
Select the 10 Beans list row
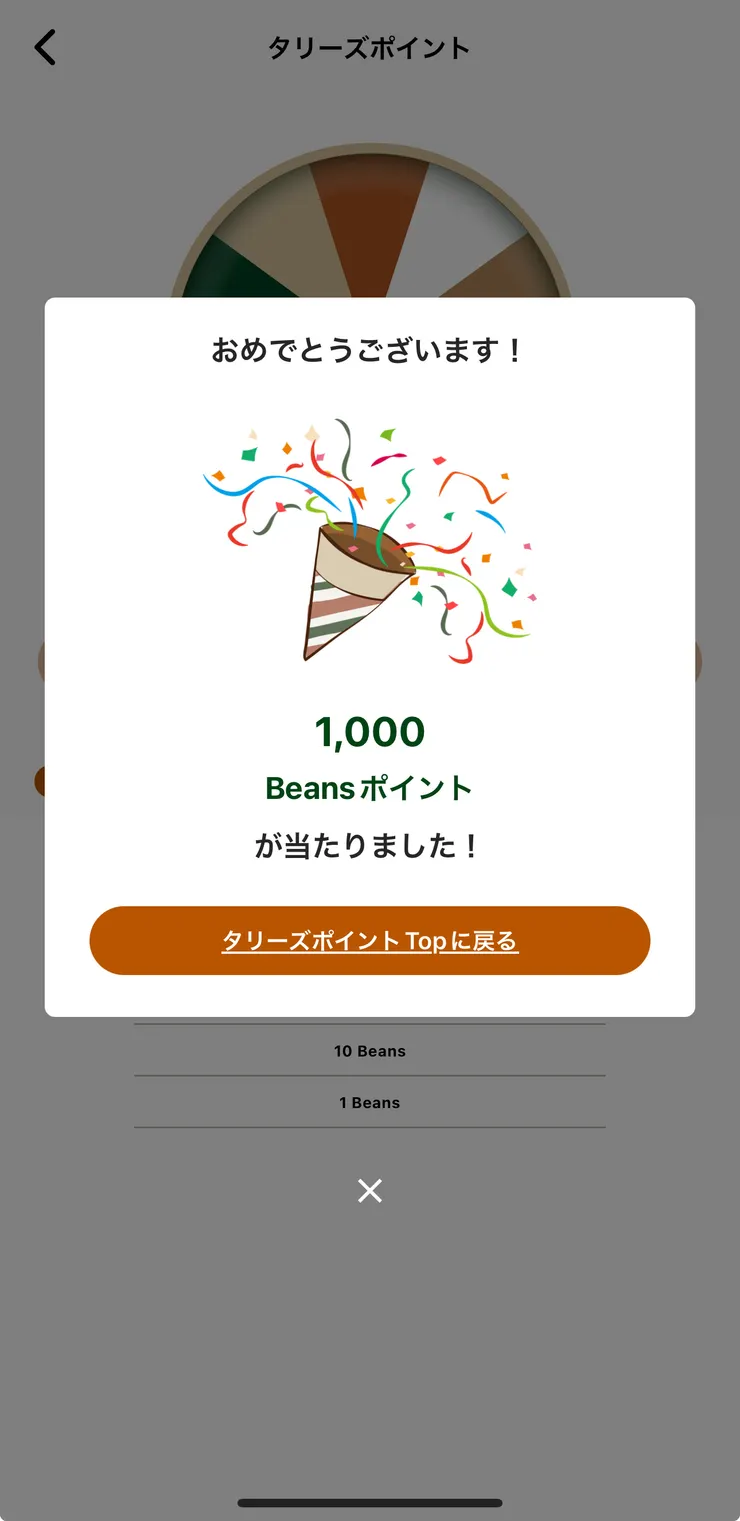[x=370, y=1051]
